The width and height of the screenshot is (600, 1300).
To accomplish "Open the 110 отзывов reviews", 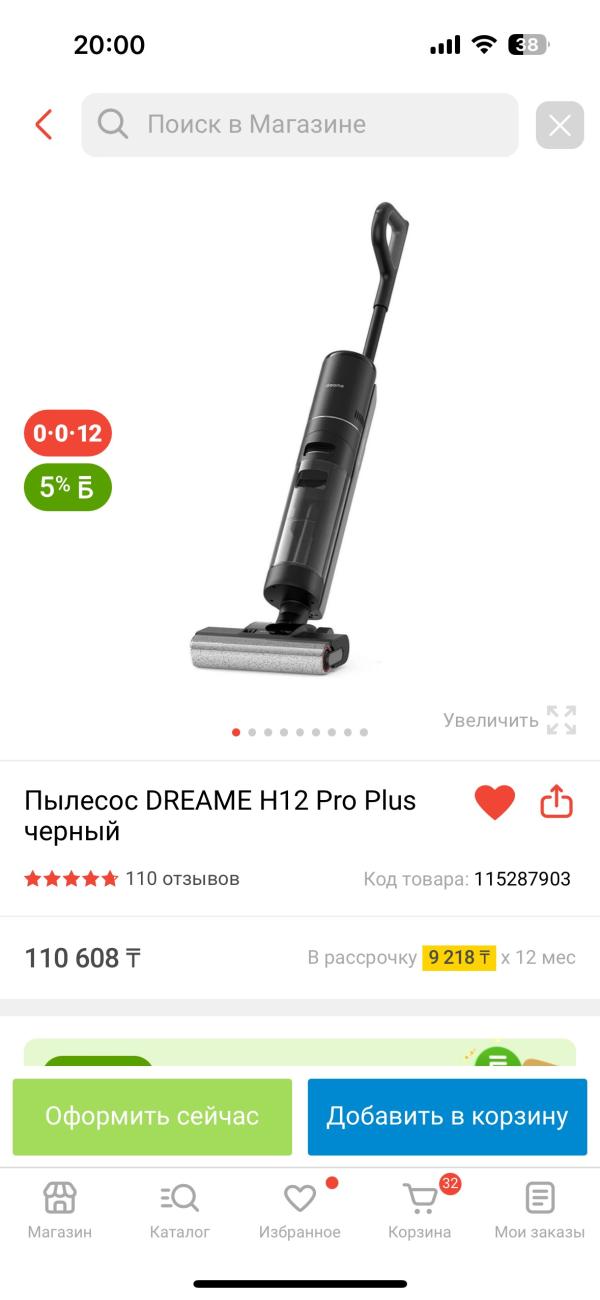I will click(182, 879).
